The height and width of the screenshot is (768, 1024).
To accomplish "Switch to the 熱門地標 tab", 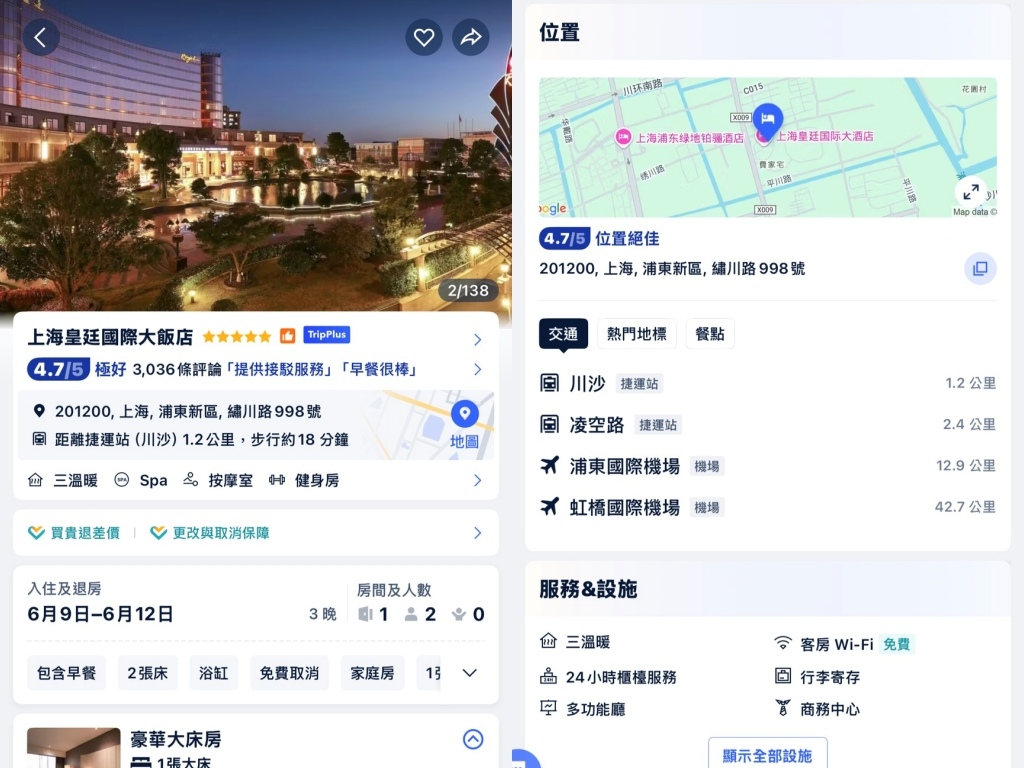I will click(x=637, y=334).
